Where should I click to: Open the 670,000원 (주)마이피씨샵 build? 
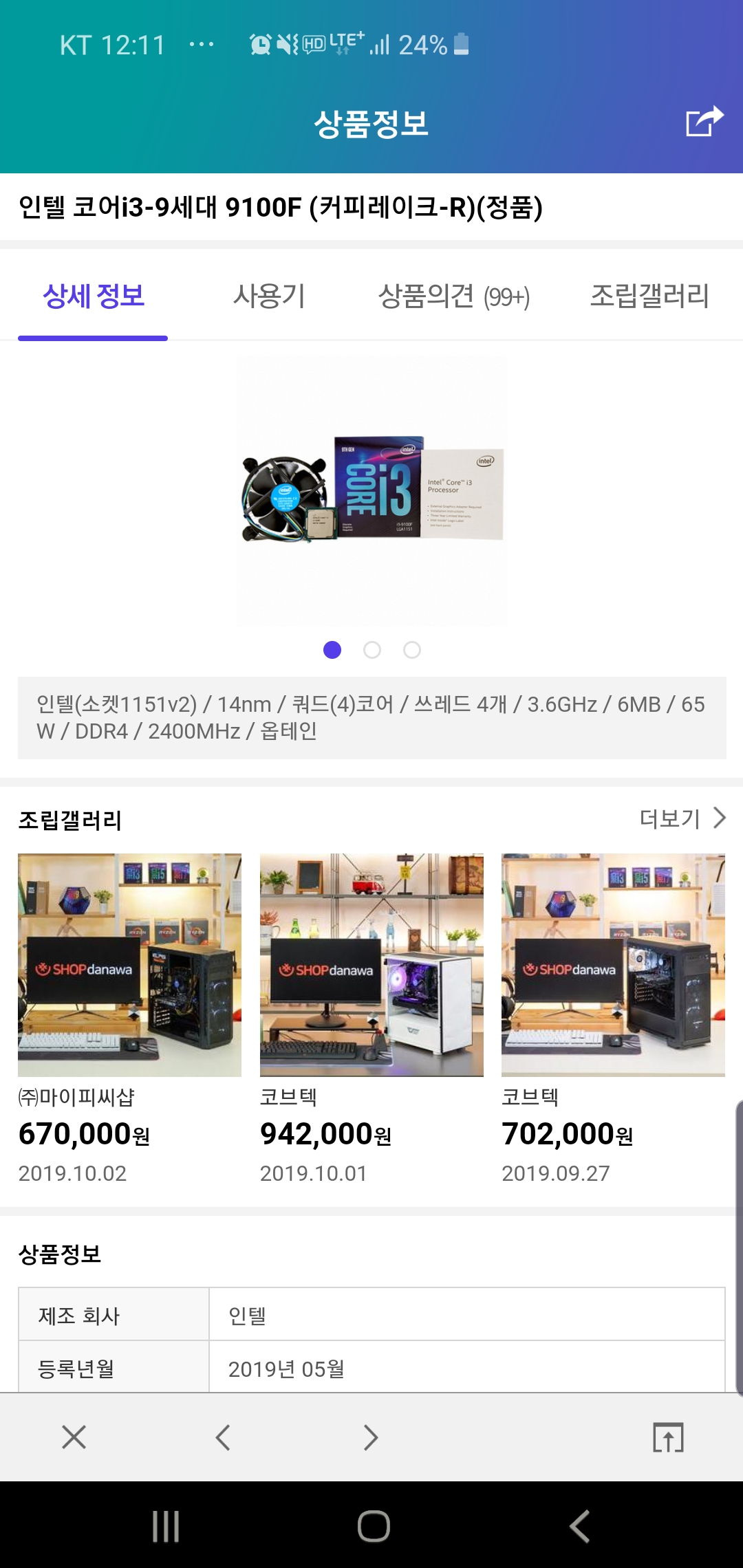pos(129,965)
